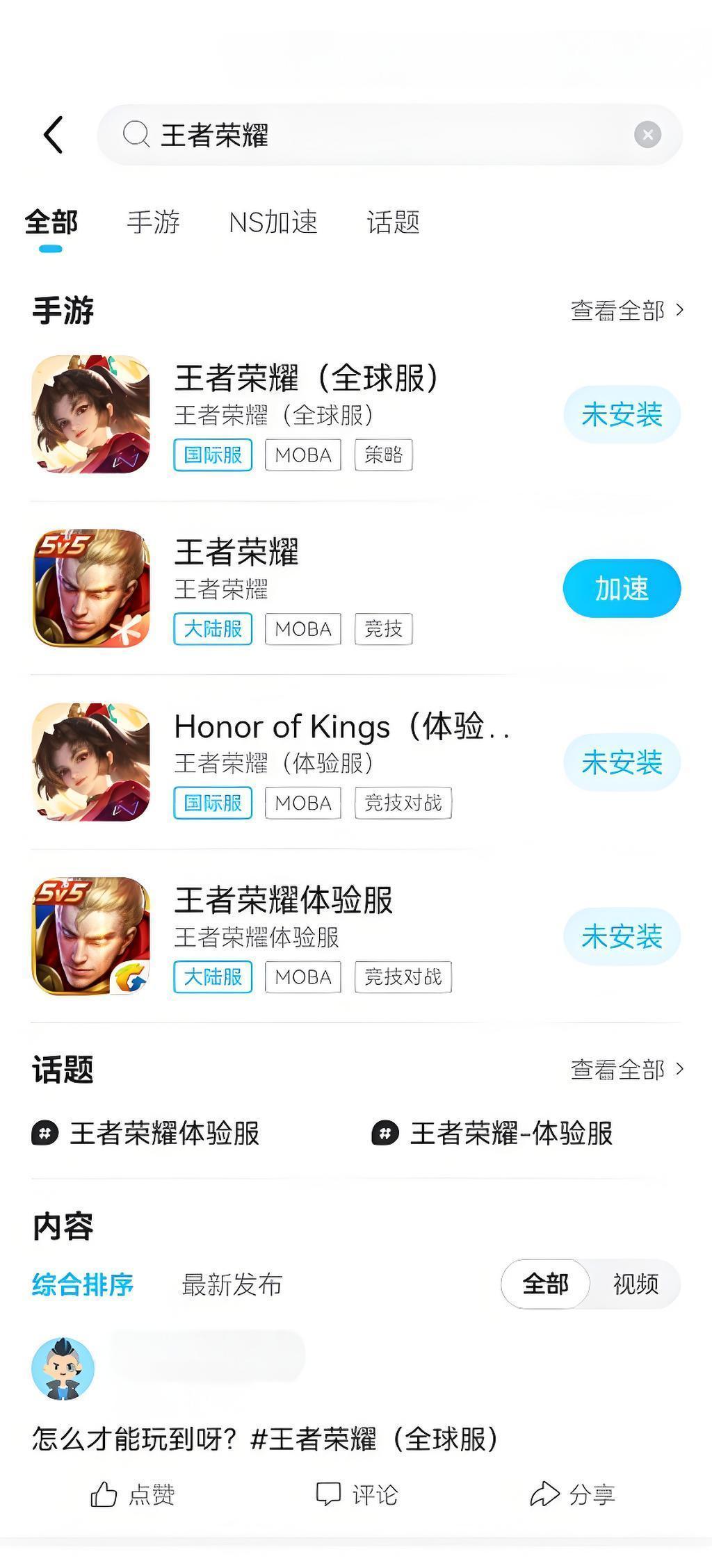The height and width of the screenshot is (1568, 712).
Task: Tap 未安装 for 王者荣耀（全球服）
Action: pos(621,415)
